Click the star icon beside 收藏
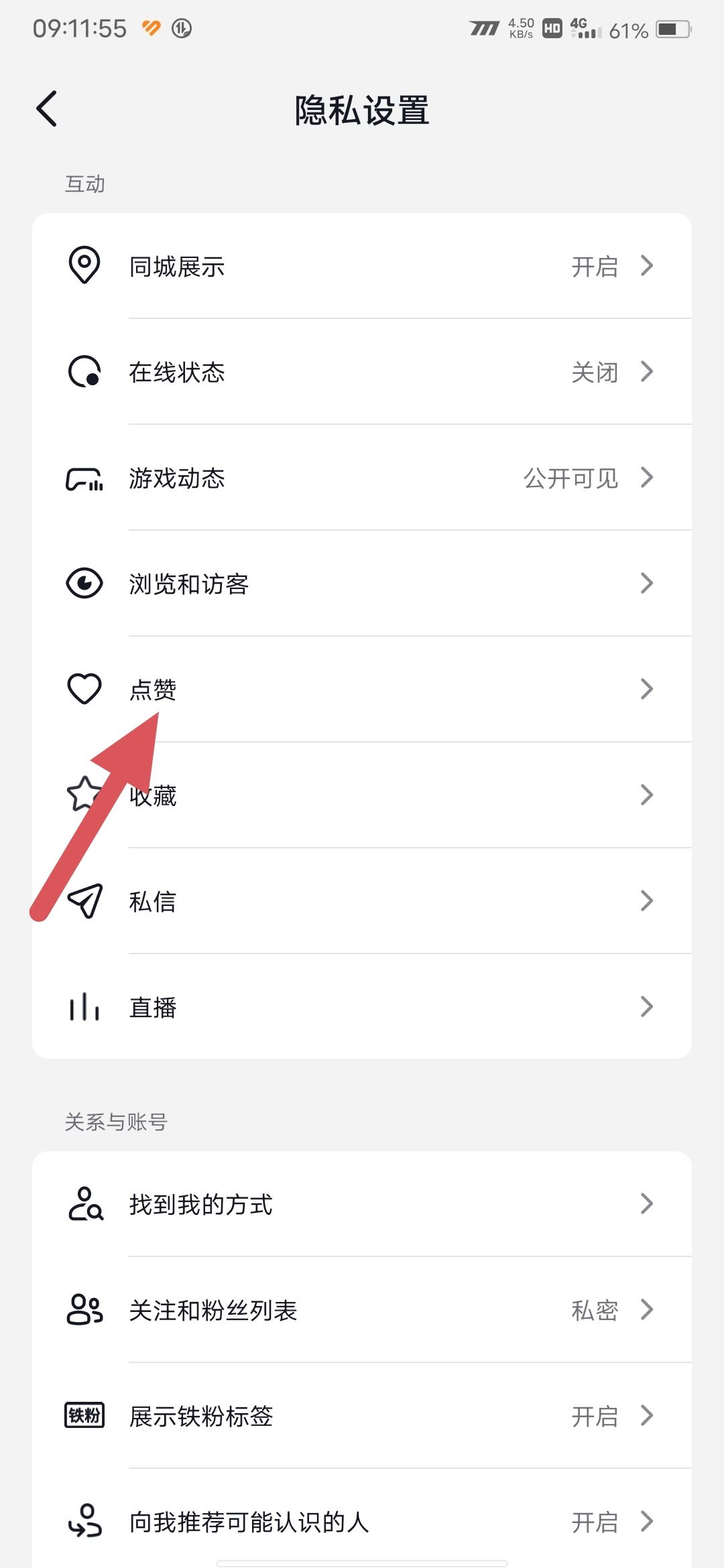Image resolution: width=724 pixels, height=1568 pixels. [x=84, y=795]
